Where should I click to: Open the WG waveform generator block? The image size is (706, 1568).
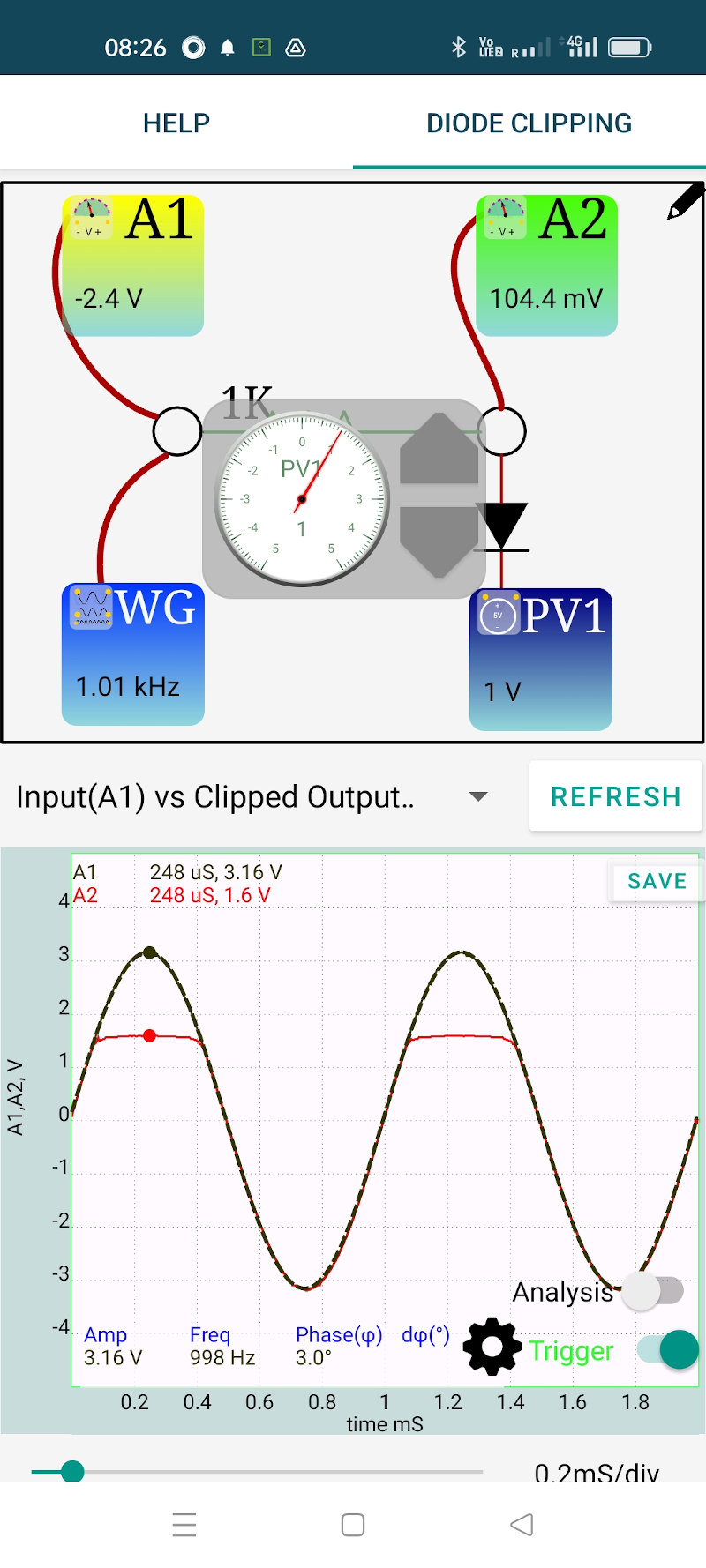pos(133,653)
